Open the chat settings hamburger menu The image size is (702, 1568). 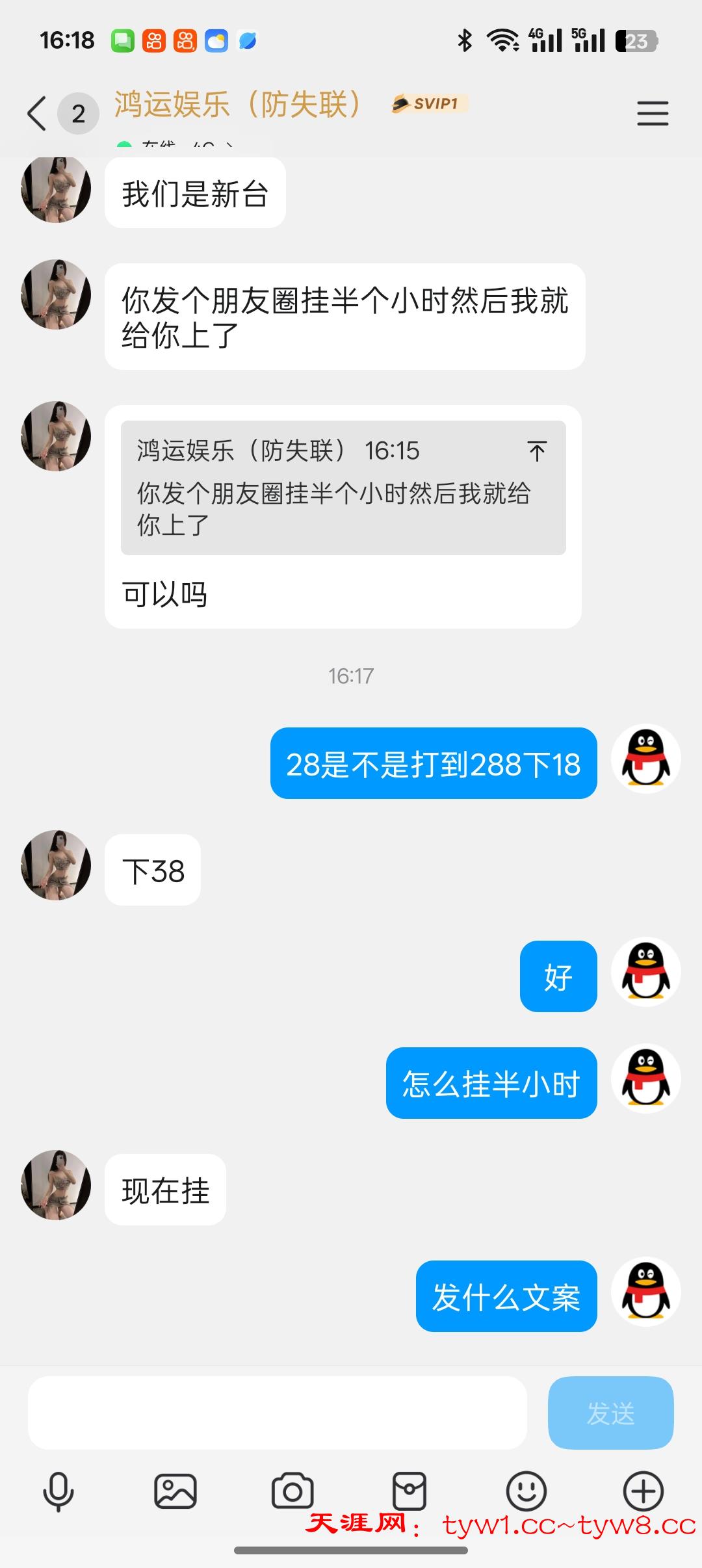coord(653,113)
